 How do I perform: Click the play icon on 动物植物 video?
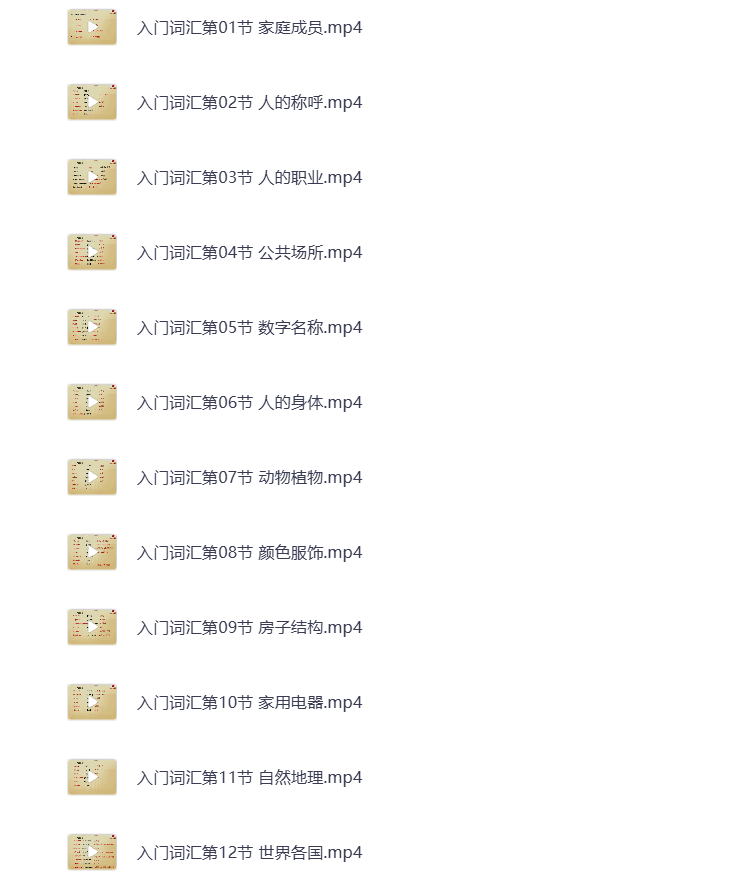(93, 477)
